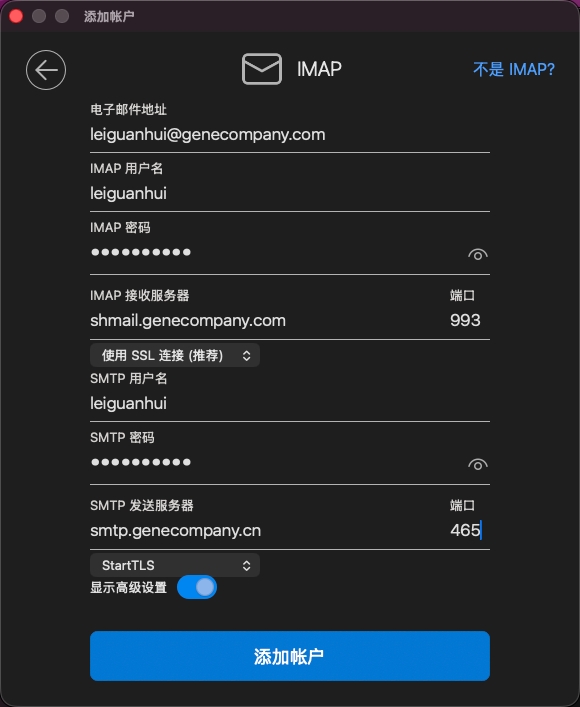
Task: Tap the 添加帐户 button
Action: point(290,656)
